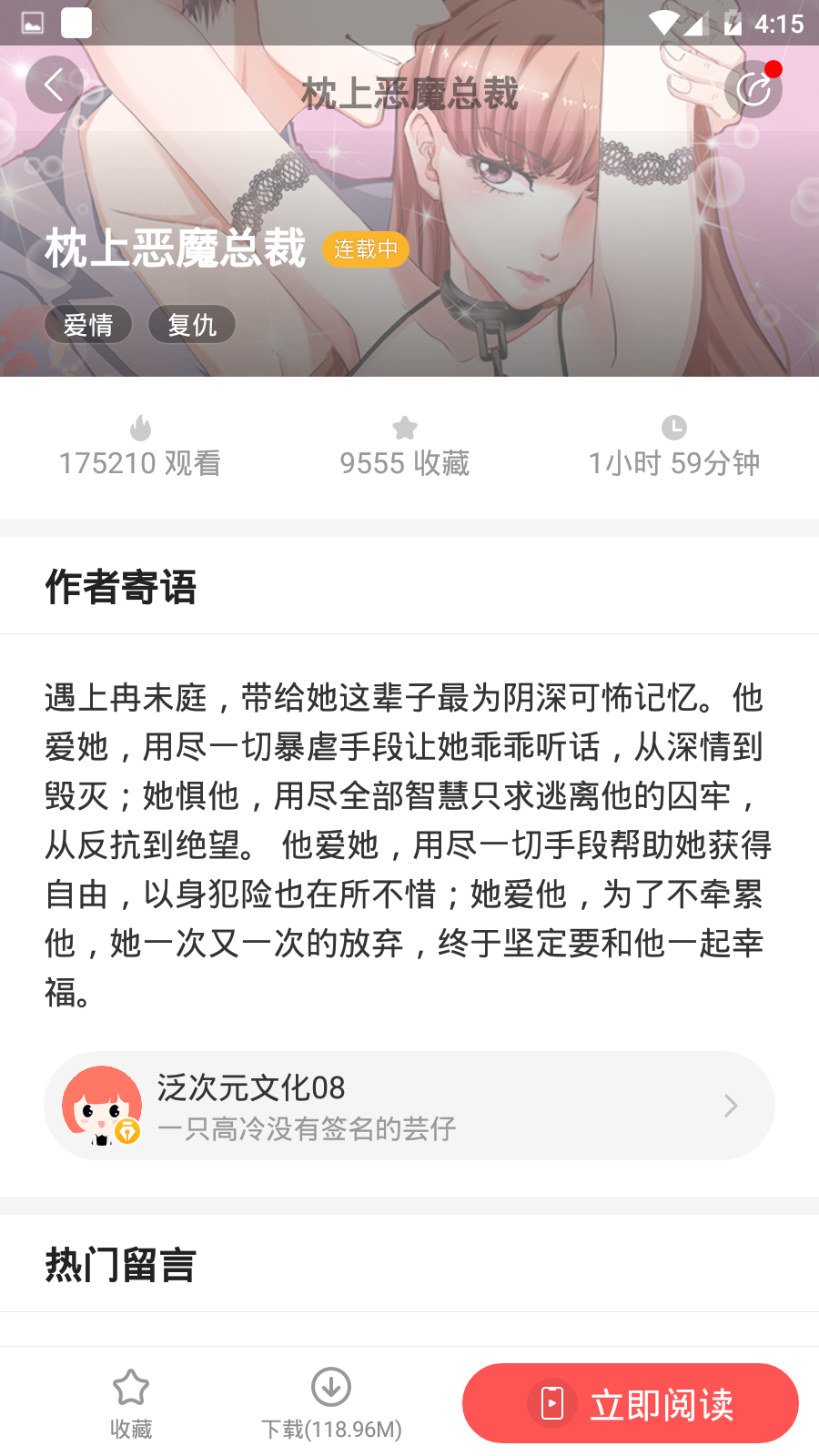Click the clock icon above reading duration
This screenshot has width=819, height=1456.
[673, 428]
